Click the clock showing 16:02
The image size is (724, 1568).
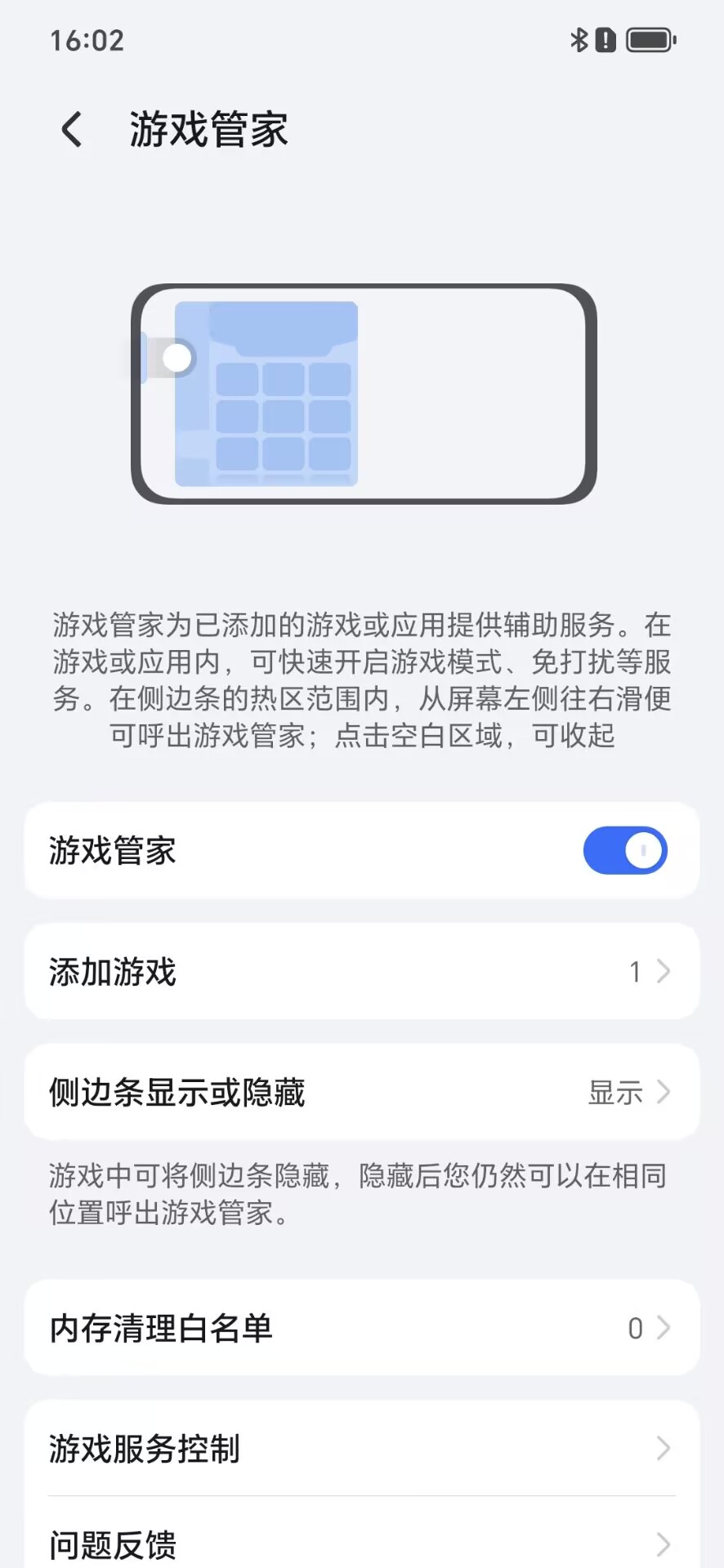(86, 40)
